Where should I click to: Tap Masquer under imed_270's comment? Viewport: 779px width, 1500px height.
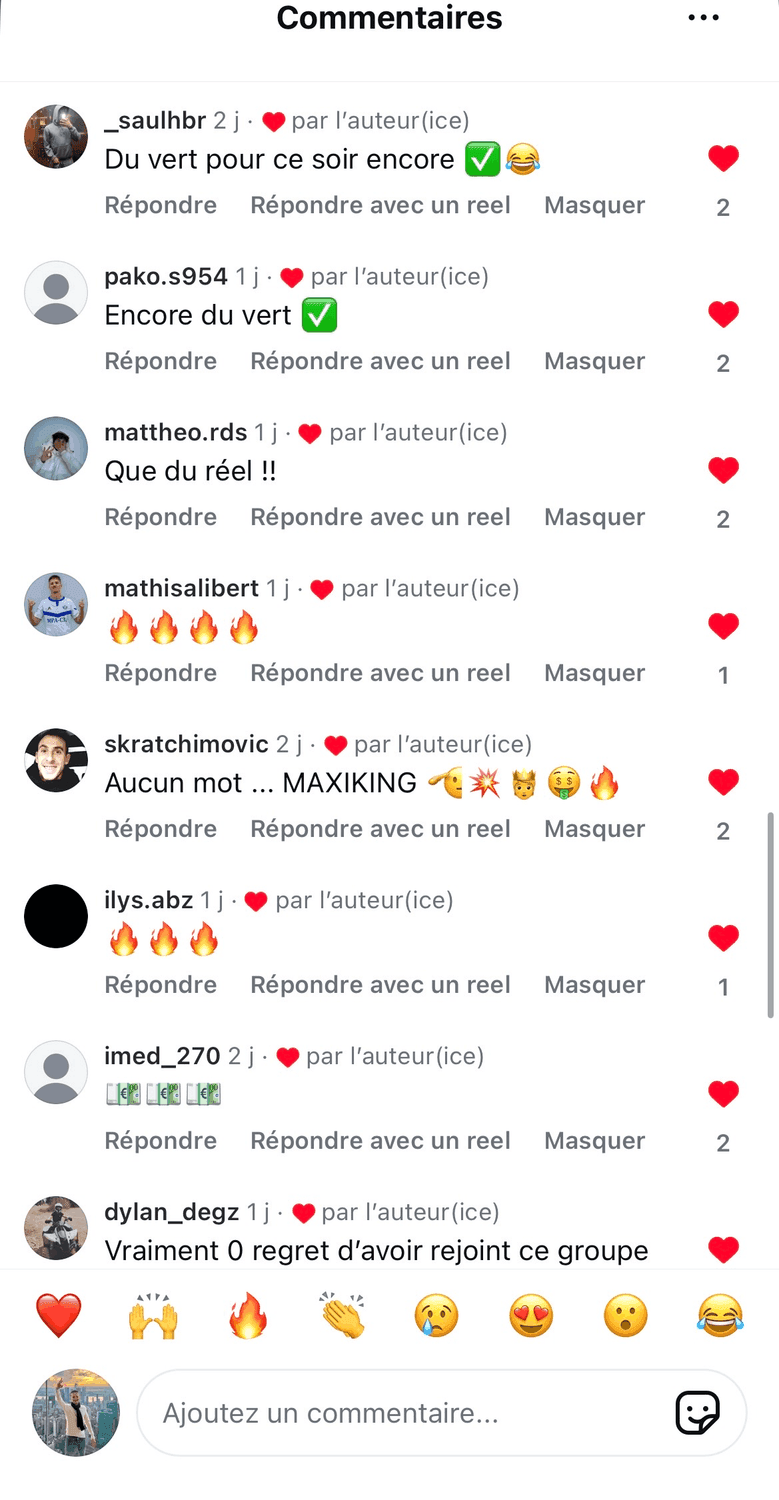(x=594, y=1141)
